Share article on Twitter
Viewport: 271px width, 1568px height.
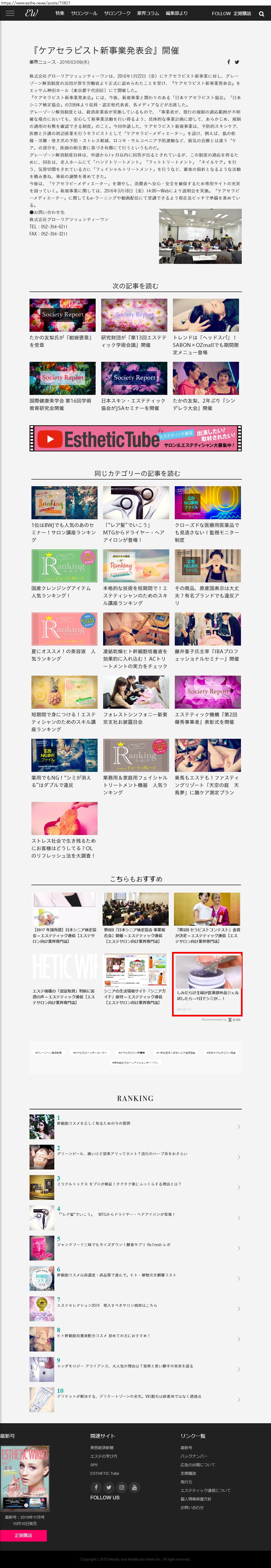pyautogui.click(x=237, y=62)
